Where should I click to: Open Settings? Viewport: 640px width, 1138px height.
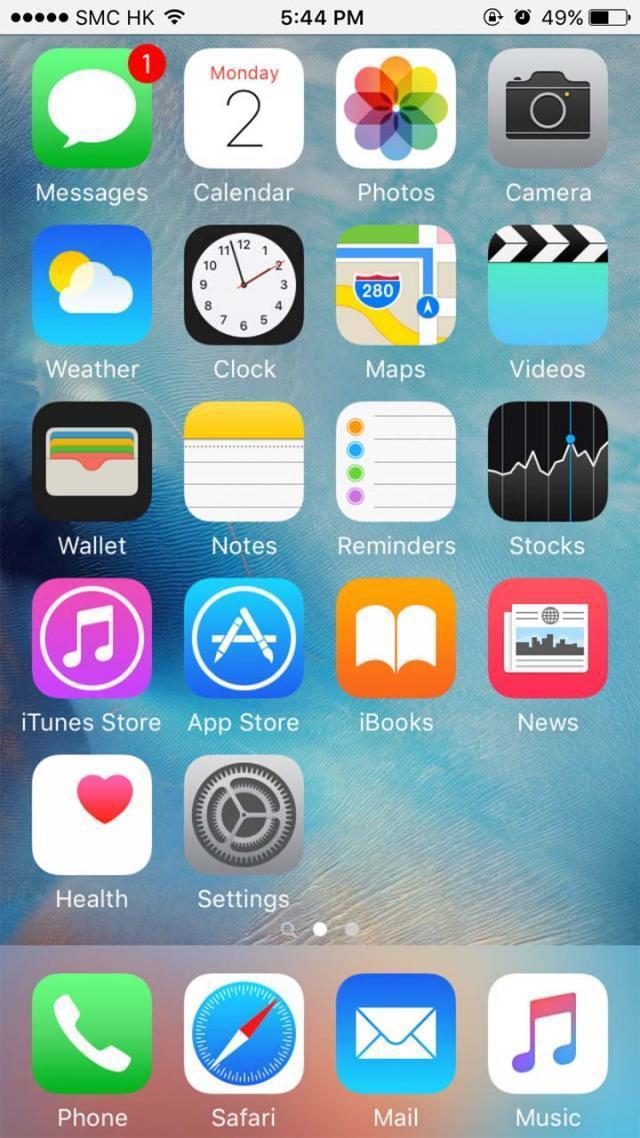(244, 815)
